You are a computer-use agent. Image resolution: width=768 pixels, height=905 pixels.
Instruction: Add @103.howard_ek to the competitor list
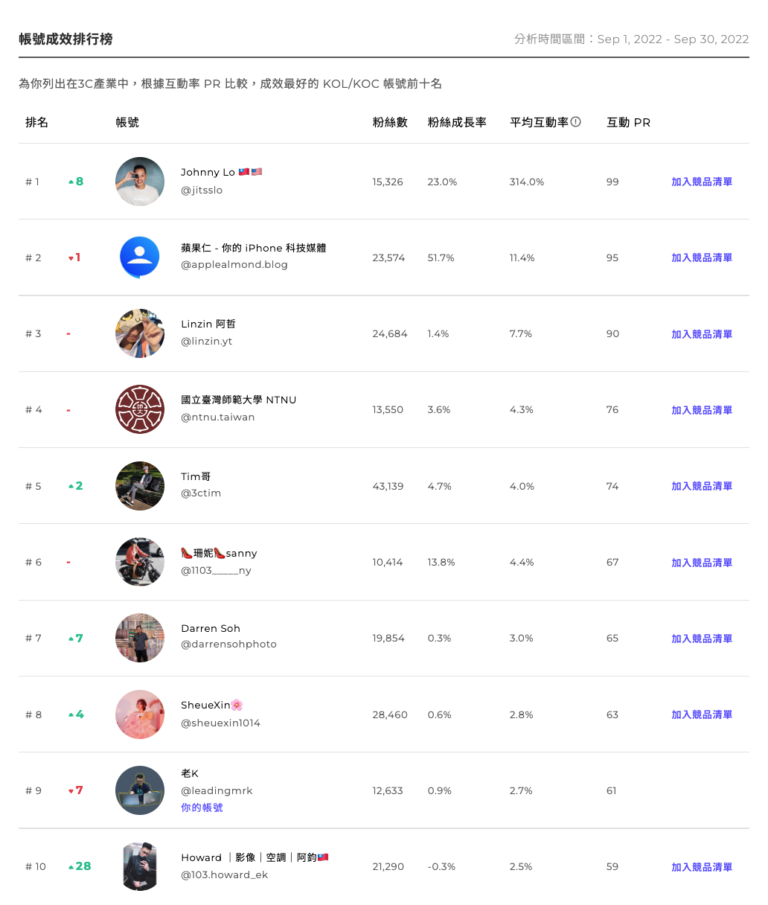point(701,867)
